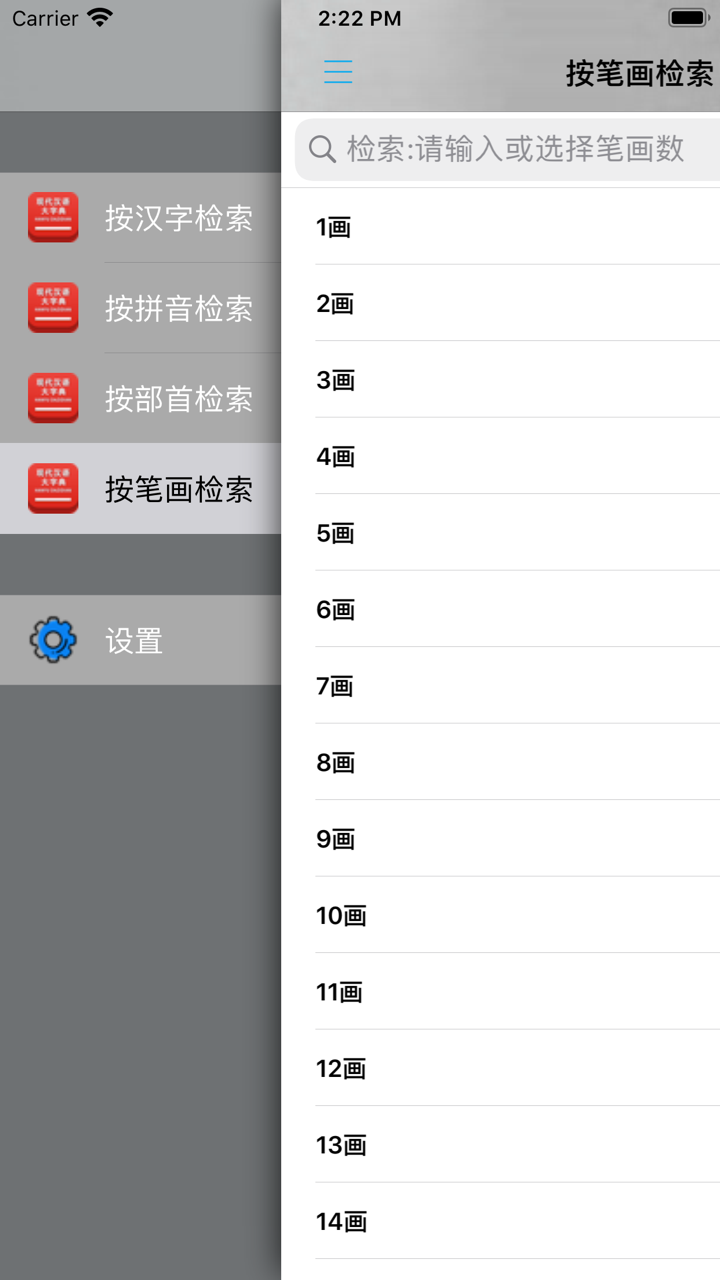
Task: Click the red dictionary icon beside 按笔画检索
Action: [53, 489]
